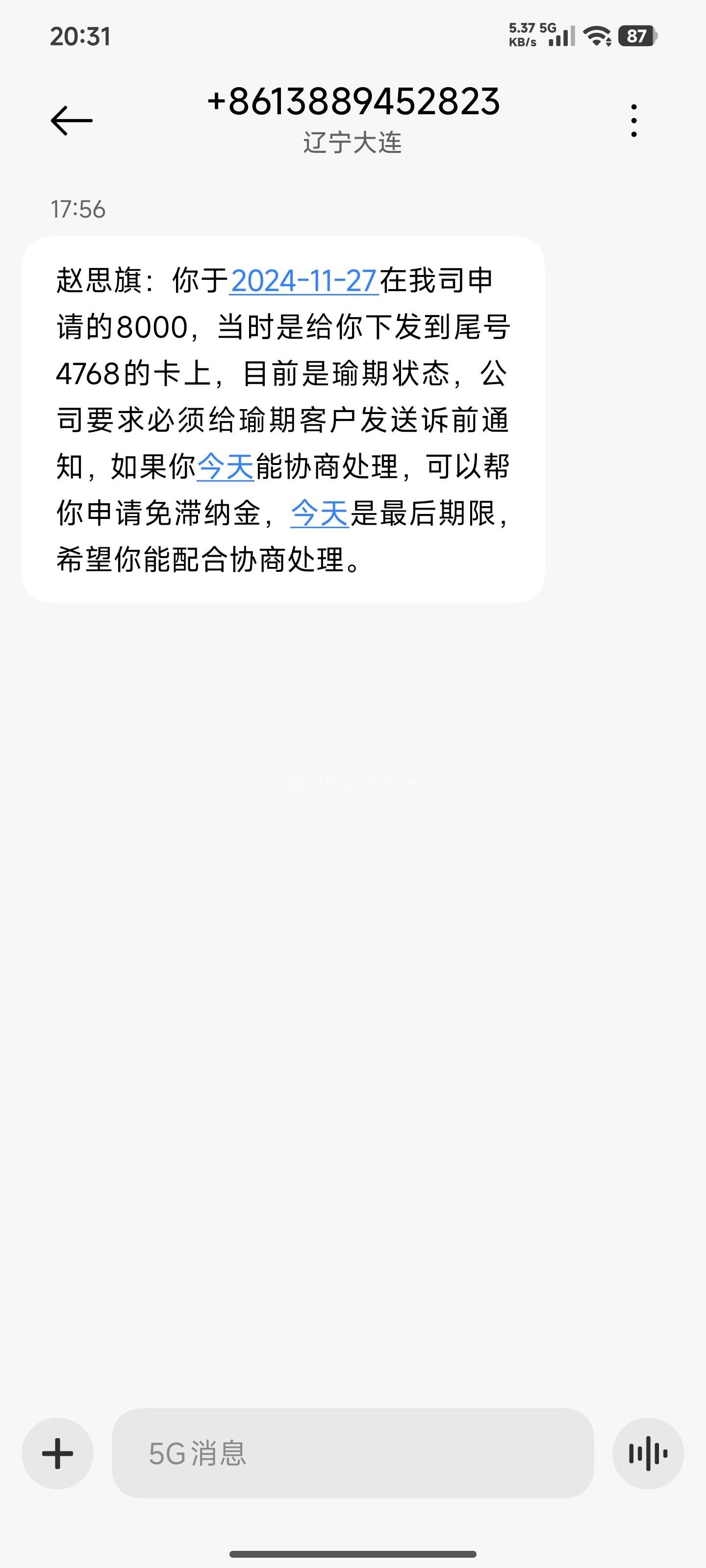Focus the 5G消息 text field

[352, 1453]
